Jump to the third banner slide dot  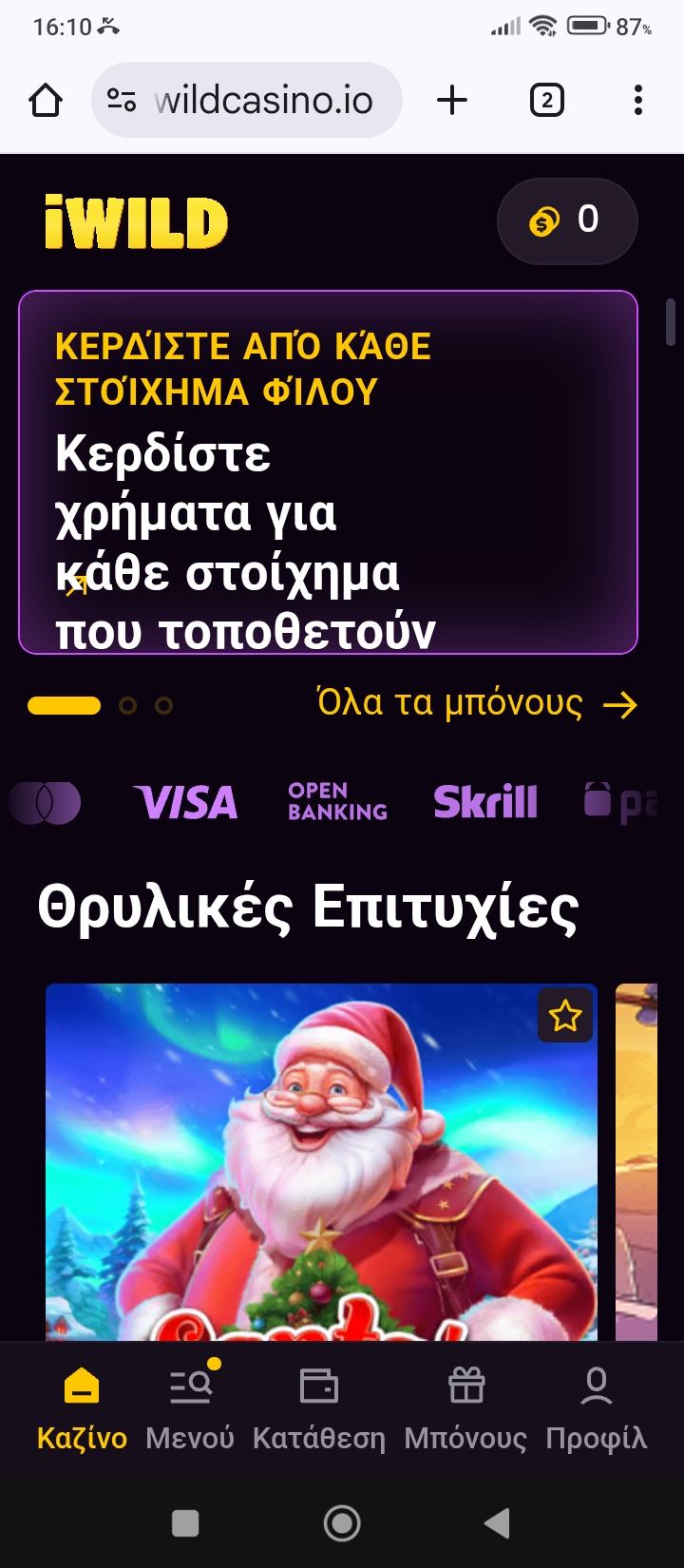(x=163, y=705)
